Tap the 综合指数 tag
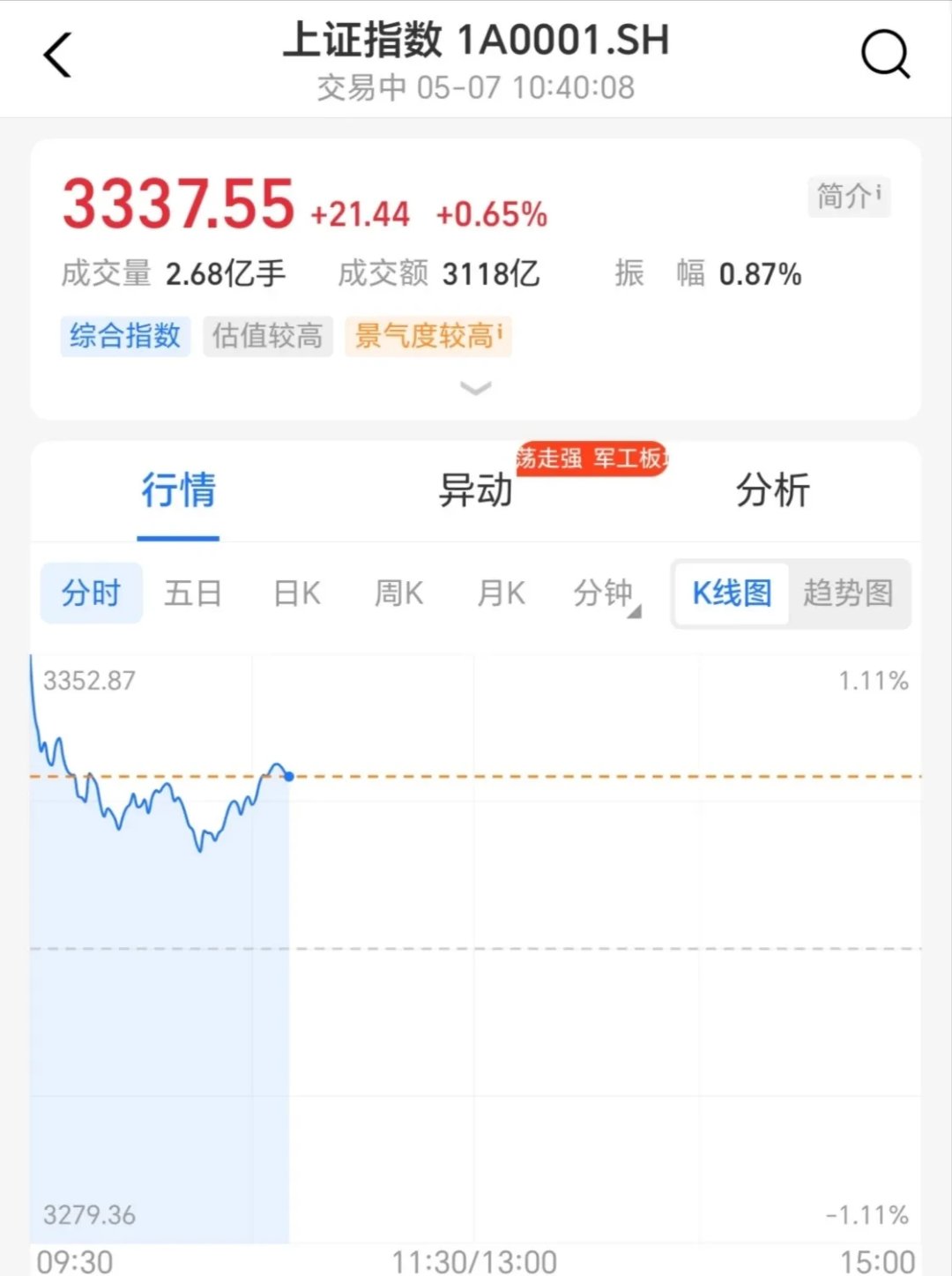The image size is (952, 1276). [x=125, y=336]
